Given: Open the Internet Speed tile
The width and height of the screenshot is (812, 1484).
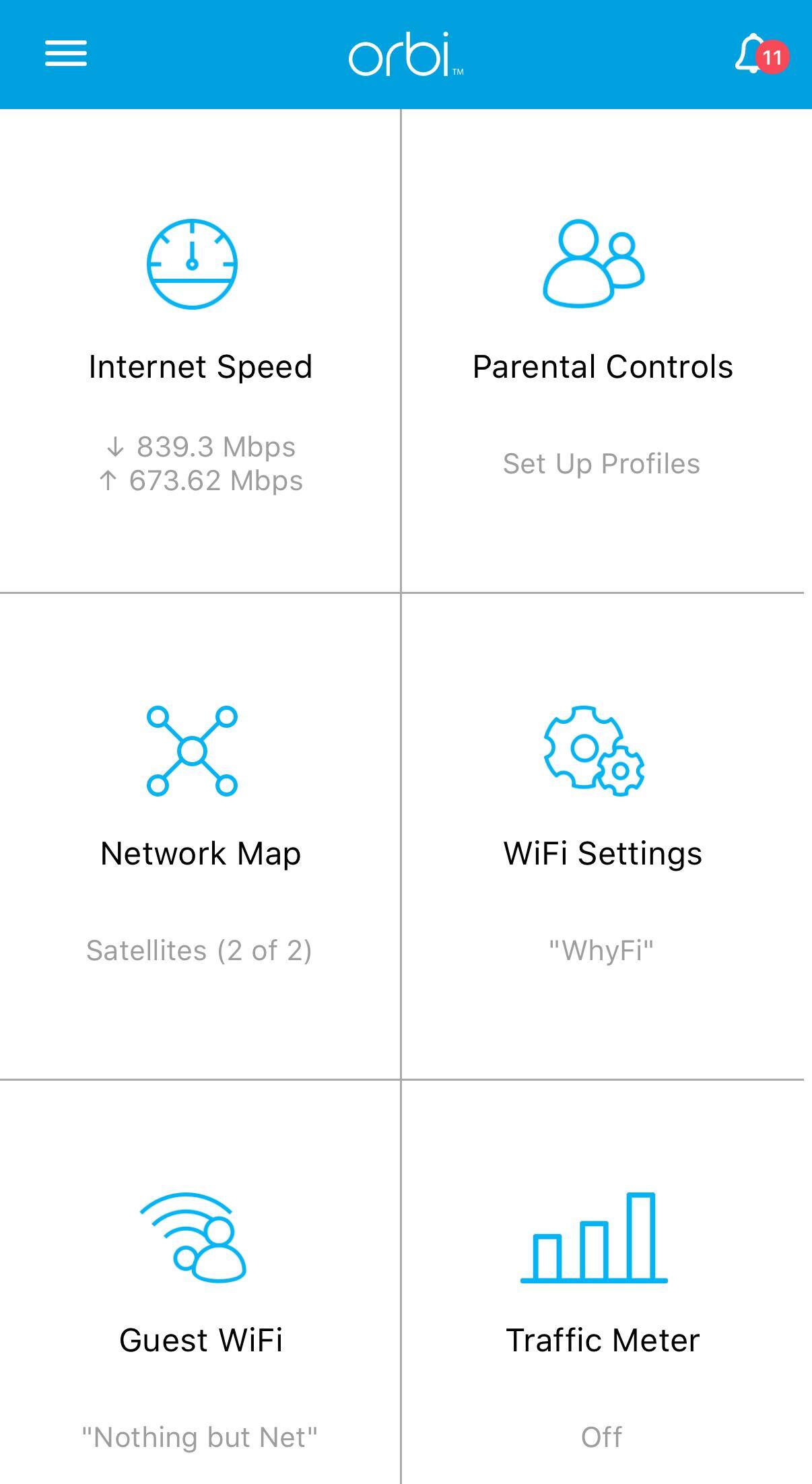Looking at the screenshot, I should coord(200,351).
